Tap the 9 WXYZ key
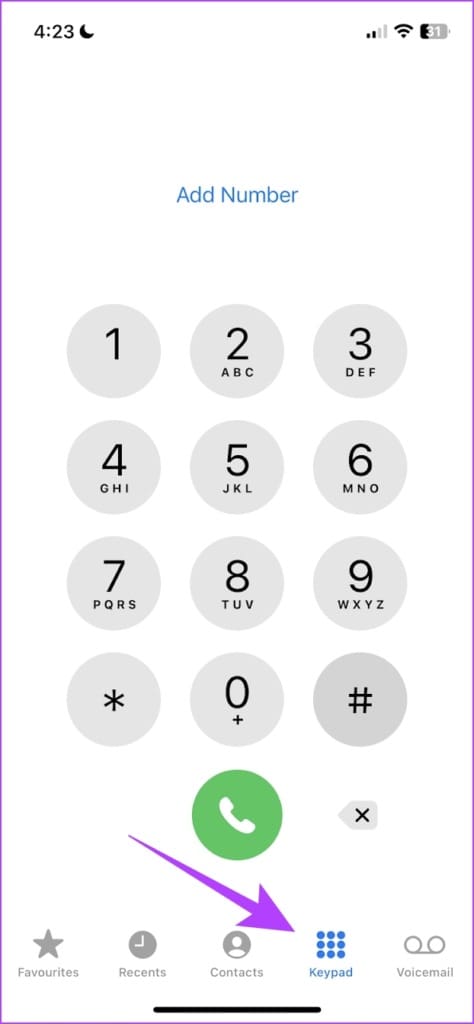 pyautogui.click(x=360, y=583)
